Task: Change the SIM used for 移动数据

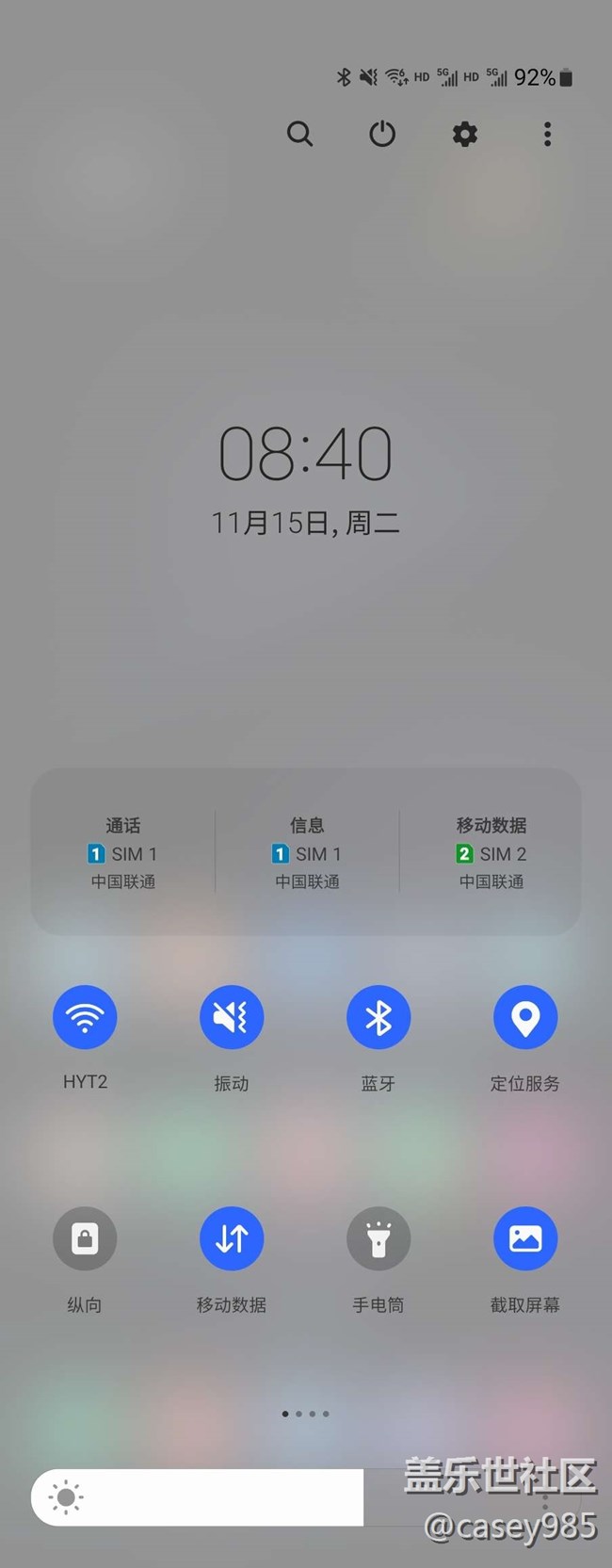Action: tap(491, 853)
